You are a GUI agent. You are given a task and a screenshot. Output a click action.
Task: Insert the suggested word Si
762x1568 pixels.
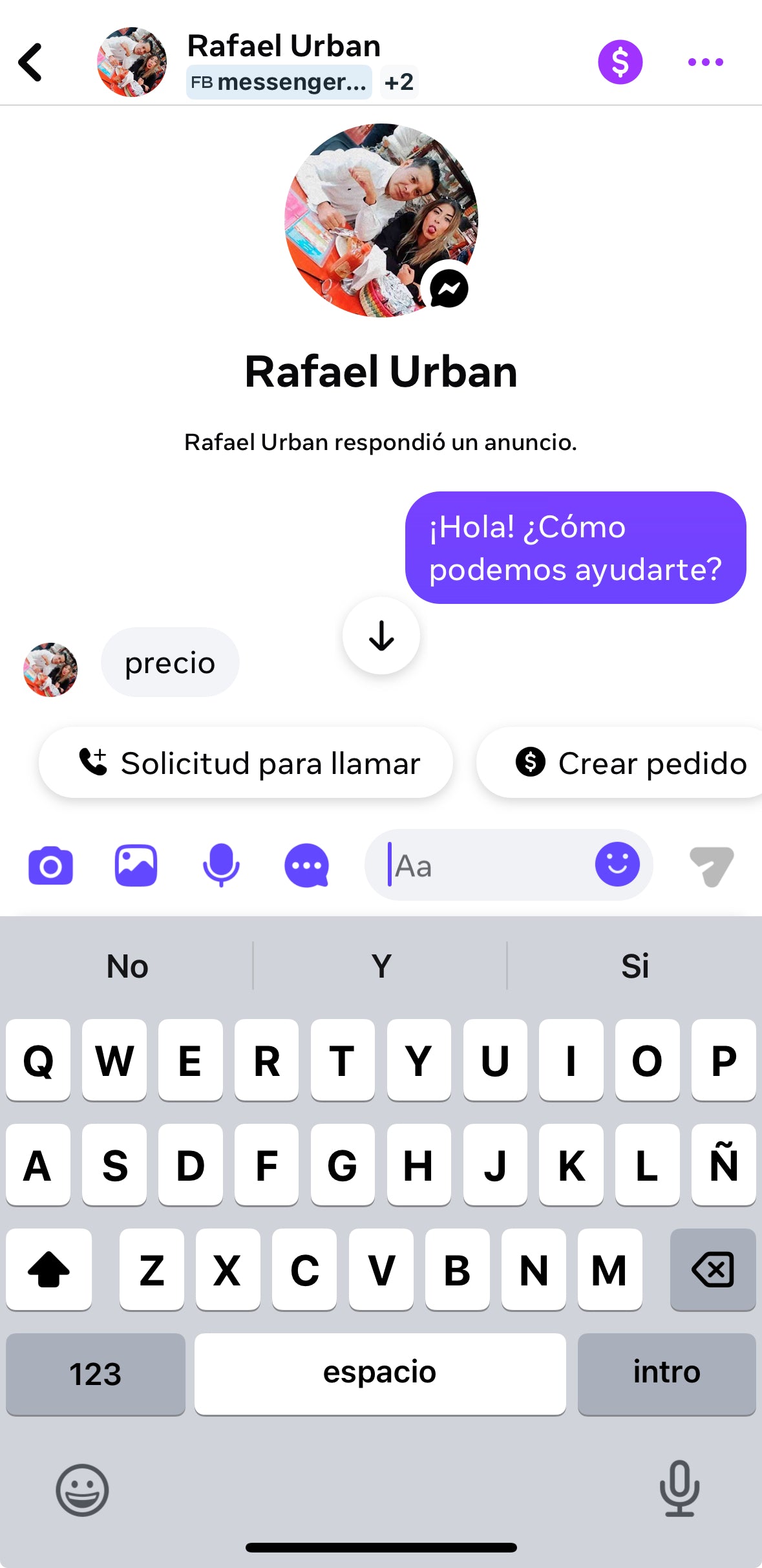pyautogui.click(x=635, y=966)
